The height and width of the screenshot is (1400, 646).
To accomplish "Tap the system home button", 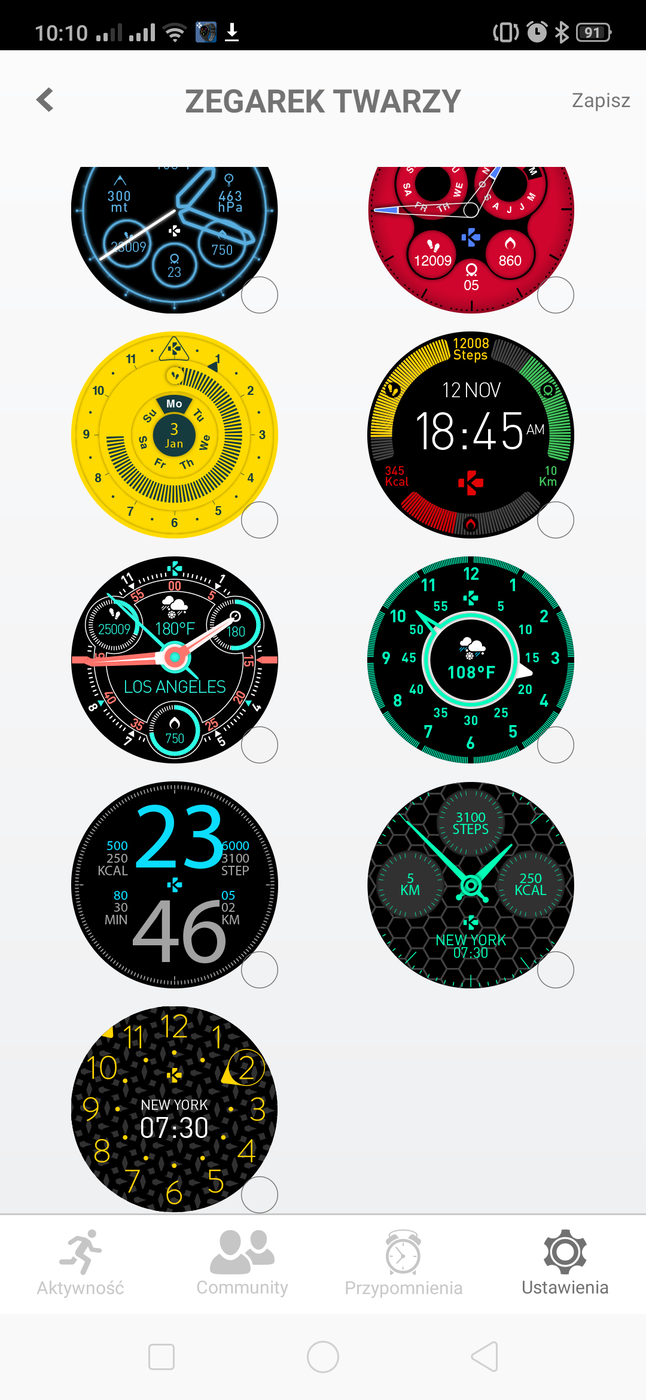I will (x=323, y=1356).
